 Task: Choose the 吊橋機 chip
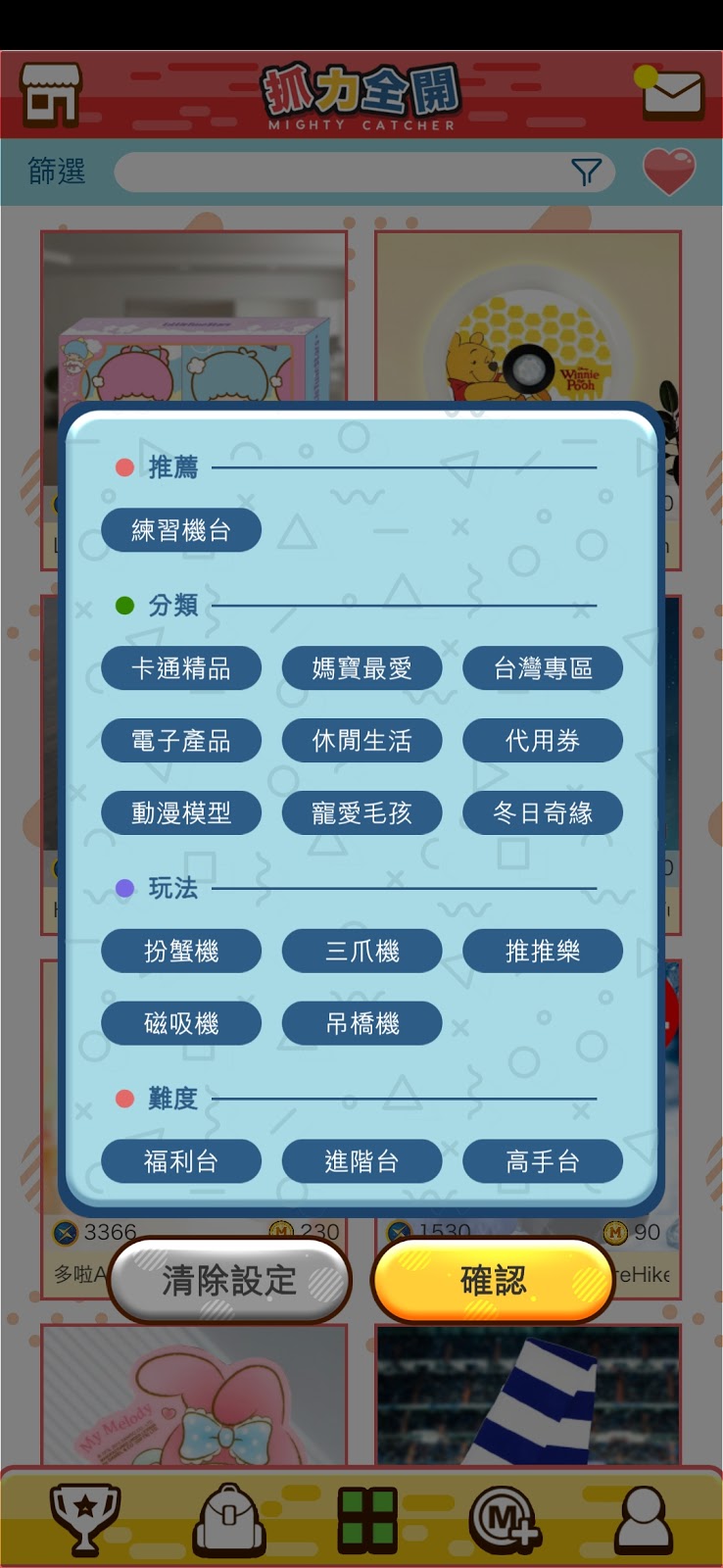click(361, 1023)
